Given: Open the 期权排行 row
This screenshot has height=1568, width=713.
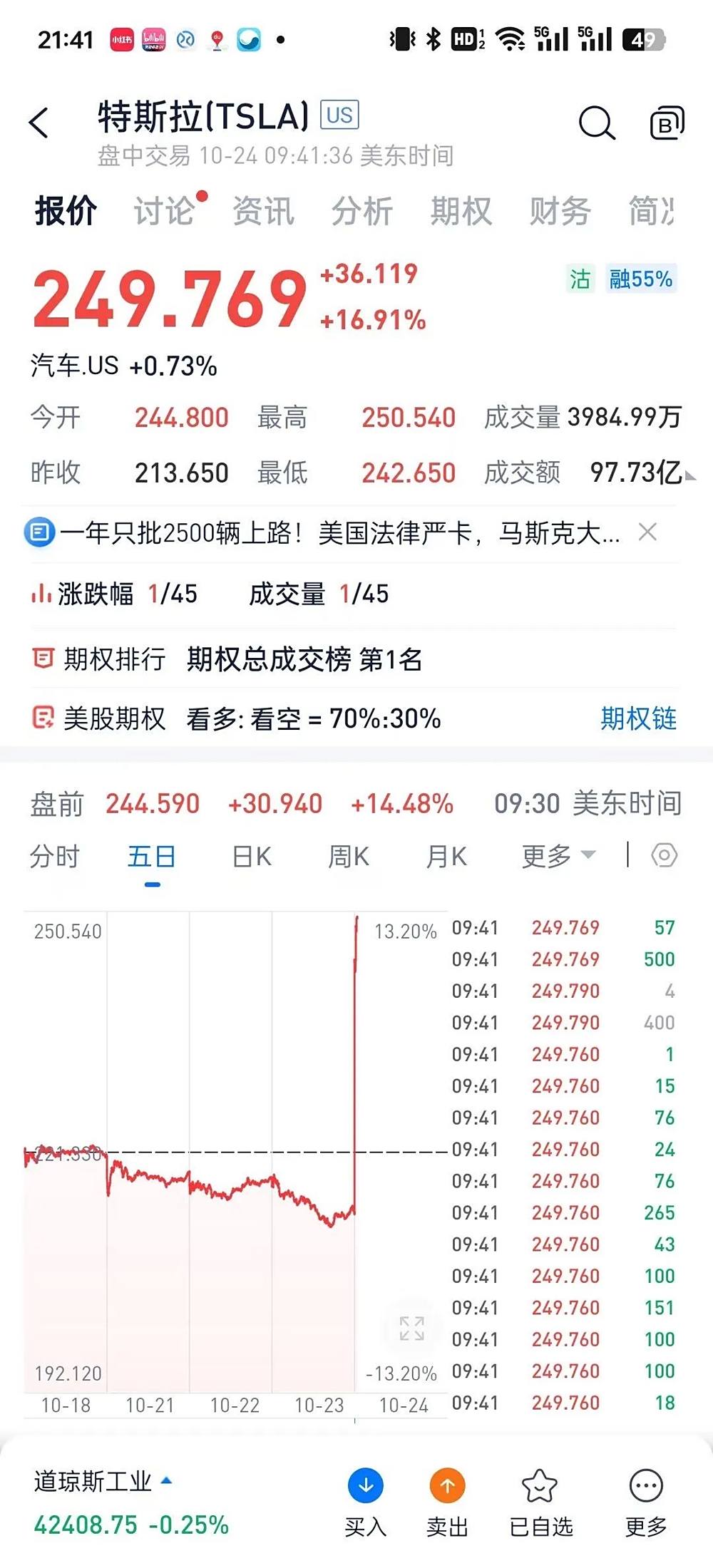Looking at the screenshot, I should (x=354, y=659).
